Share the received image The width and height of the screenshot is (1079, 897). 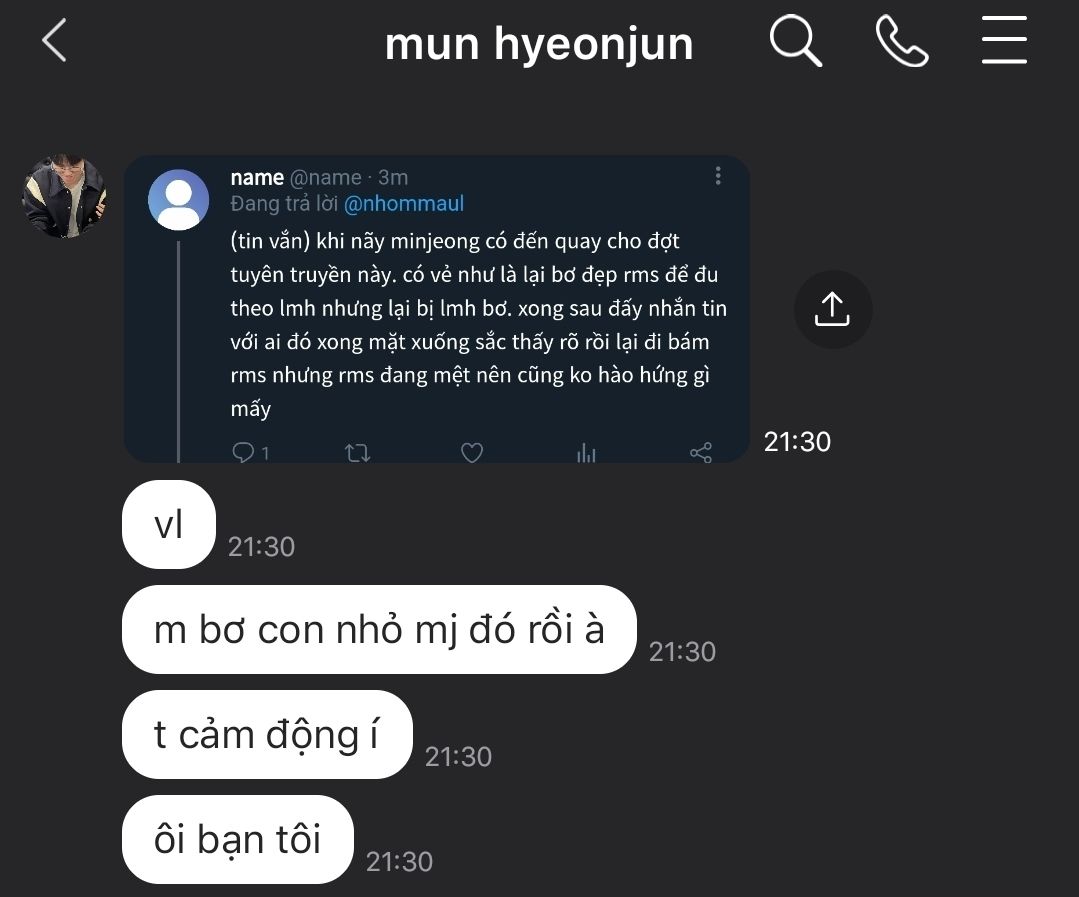point(832,309)
